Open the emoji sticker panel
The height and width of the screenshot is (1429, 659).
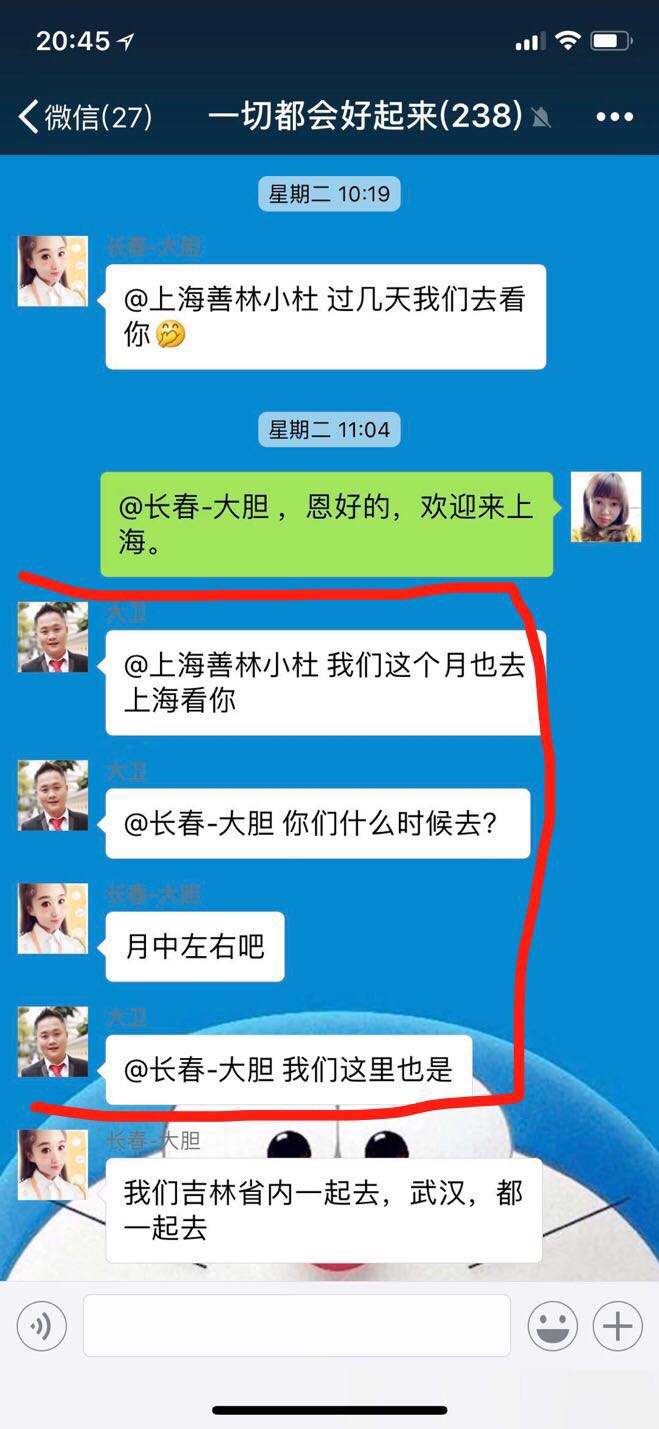(552, 1326)
